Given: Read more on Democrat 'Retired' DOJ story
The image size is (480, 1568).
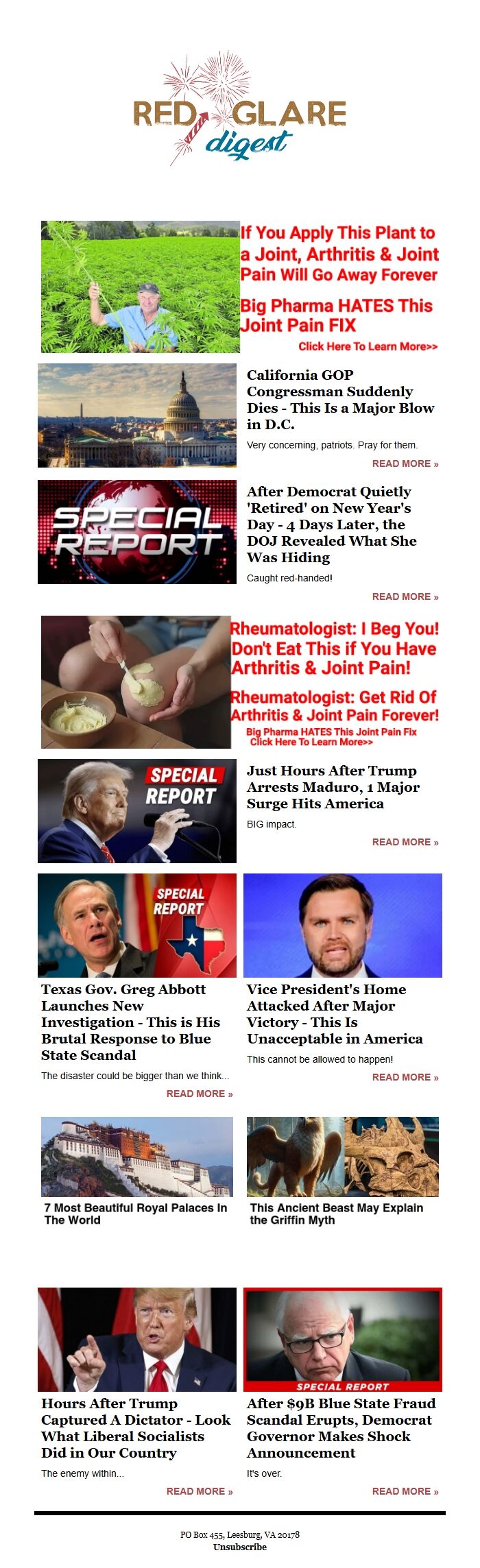Looking at the screenshot, I should pos(405,596).
